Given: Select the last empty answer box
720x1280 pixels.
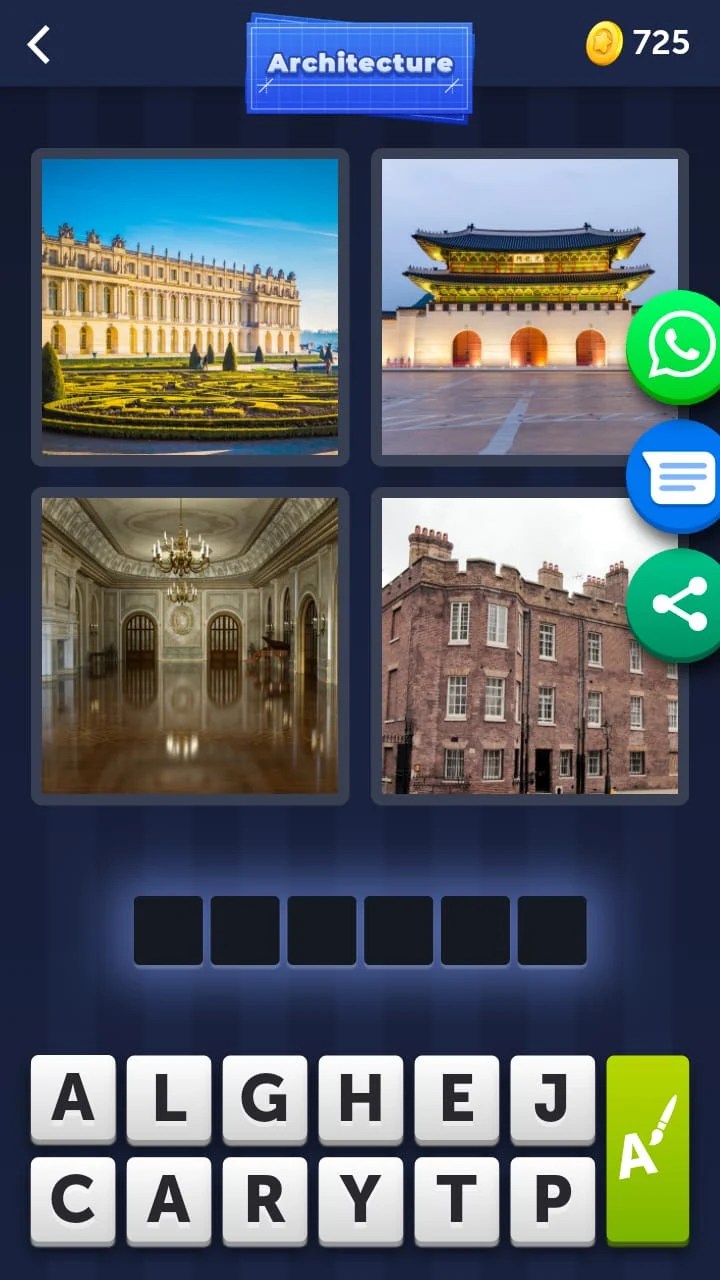Looking at the screenshot, I should point(552,928).
